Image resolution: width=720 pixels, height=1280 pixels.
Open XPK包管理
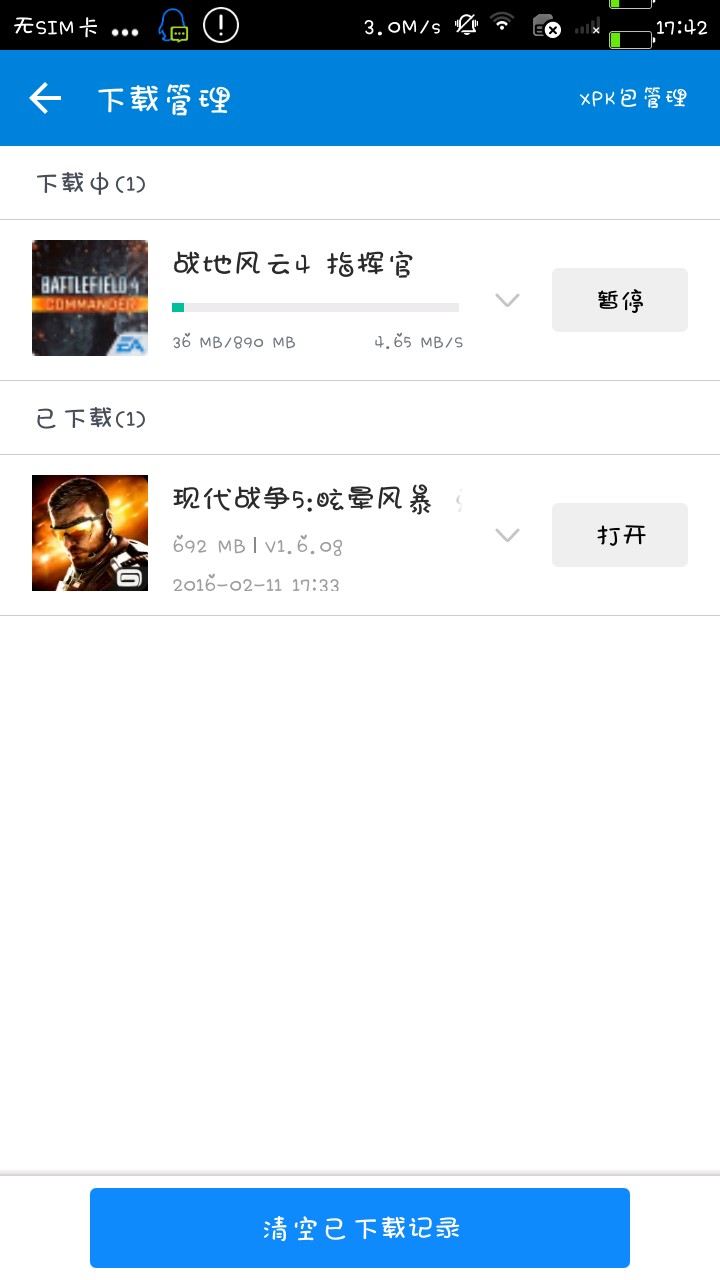click(633, 98)
